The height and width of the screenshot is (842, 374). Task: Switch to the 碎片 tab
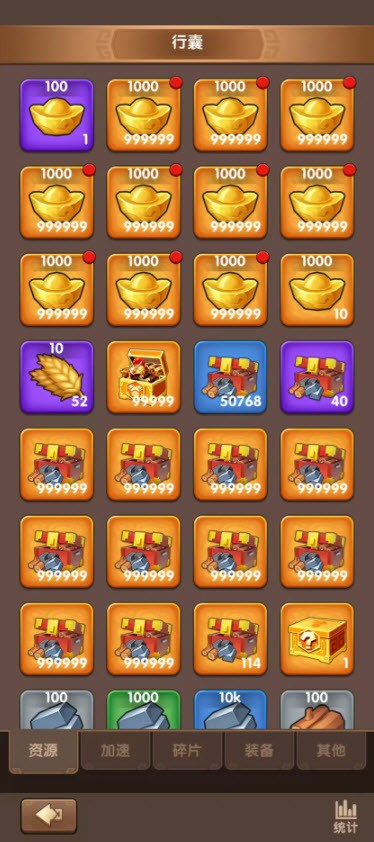click(x=188, y=750)
